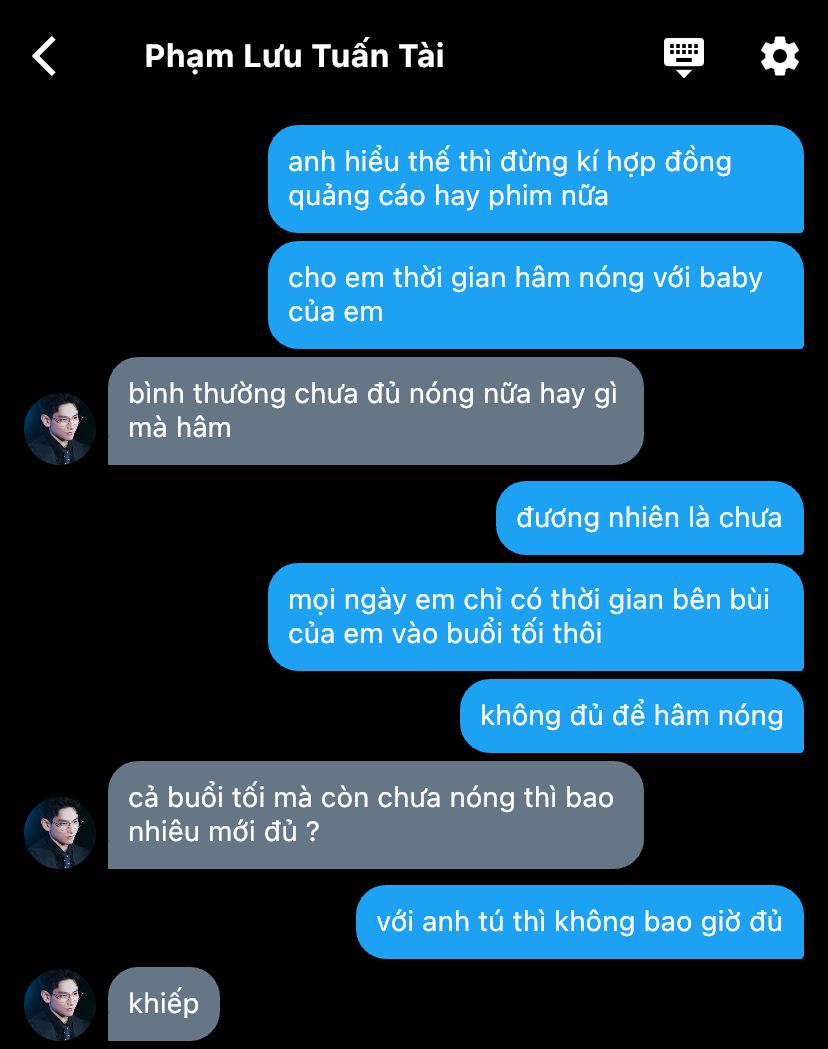Tap avatar beside the 'khiếp' message
Screen dimensions: 828x1049
[x=60, y=1004]
